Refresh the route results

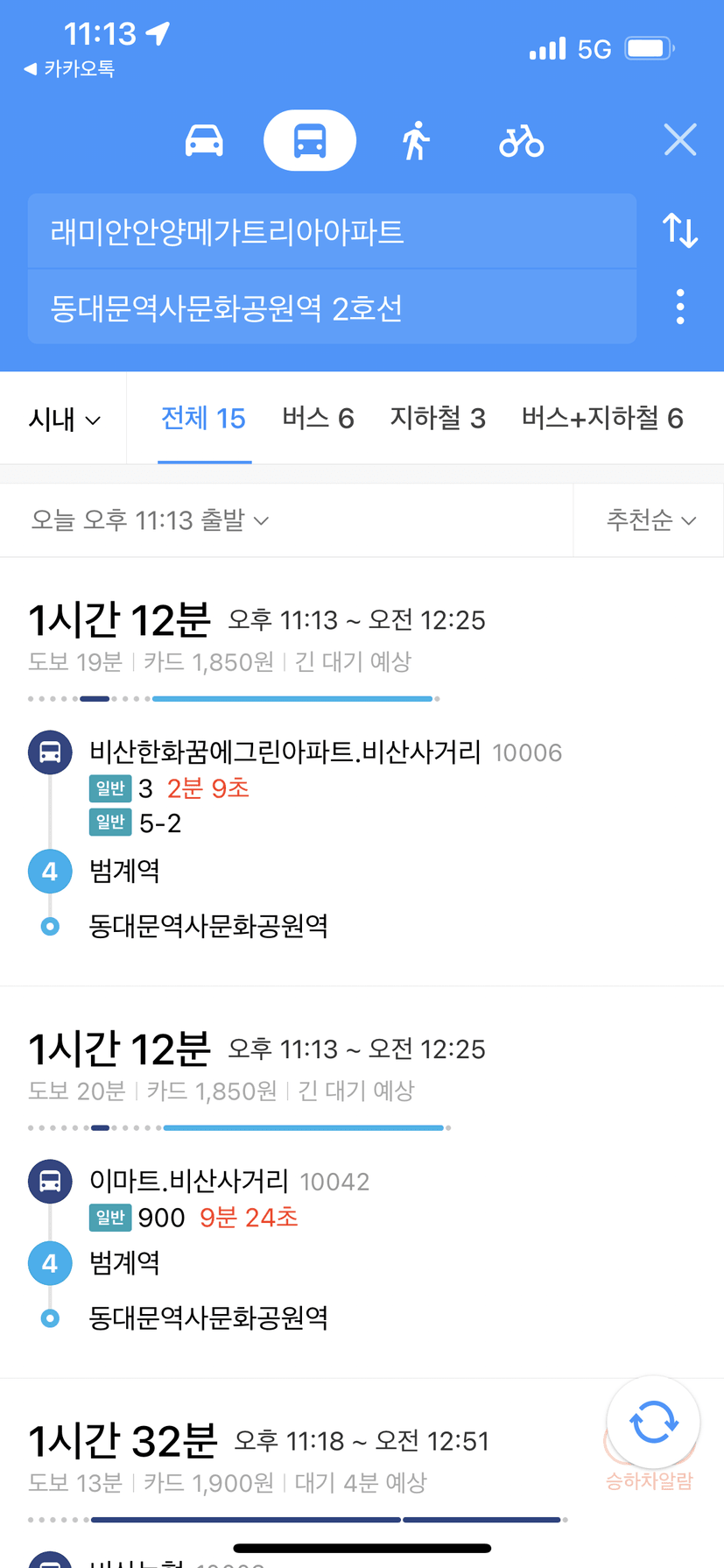[x=653, y=1422]
